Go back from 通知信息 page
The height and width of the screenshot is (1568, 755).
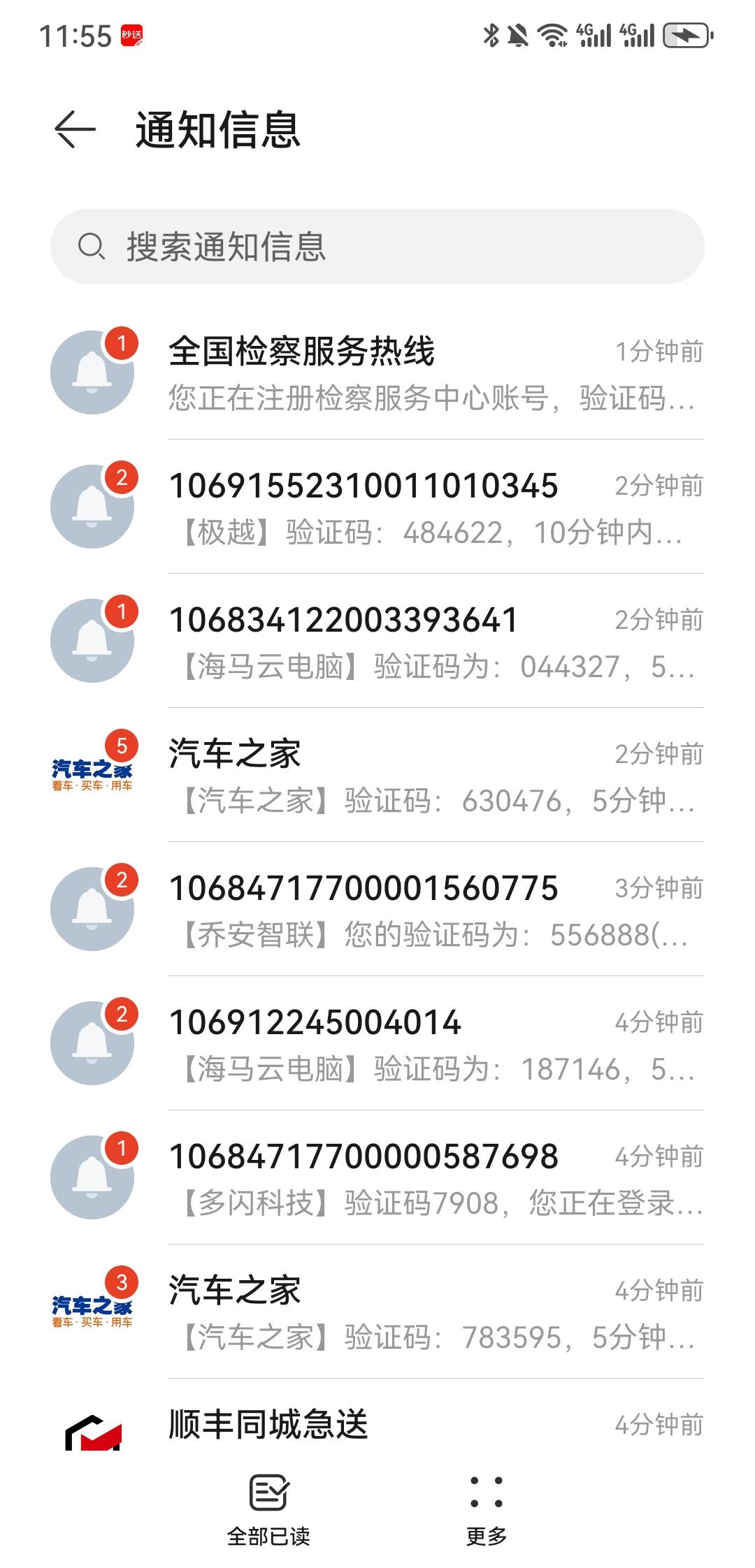(75, 130)
